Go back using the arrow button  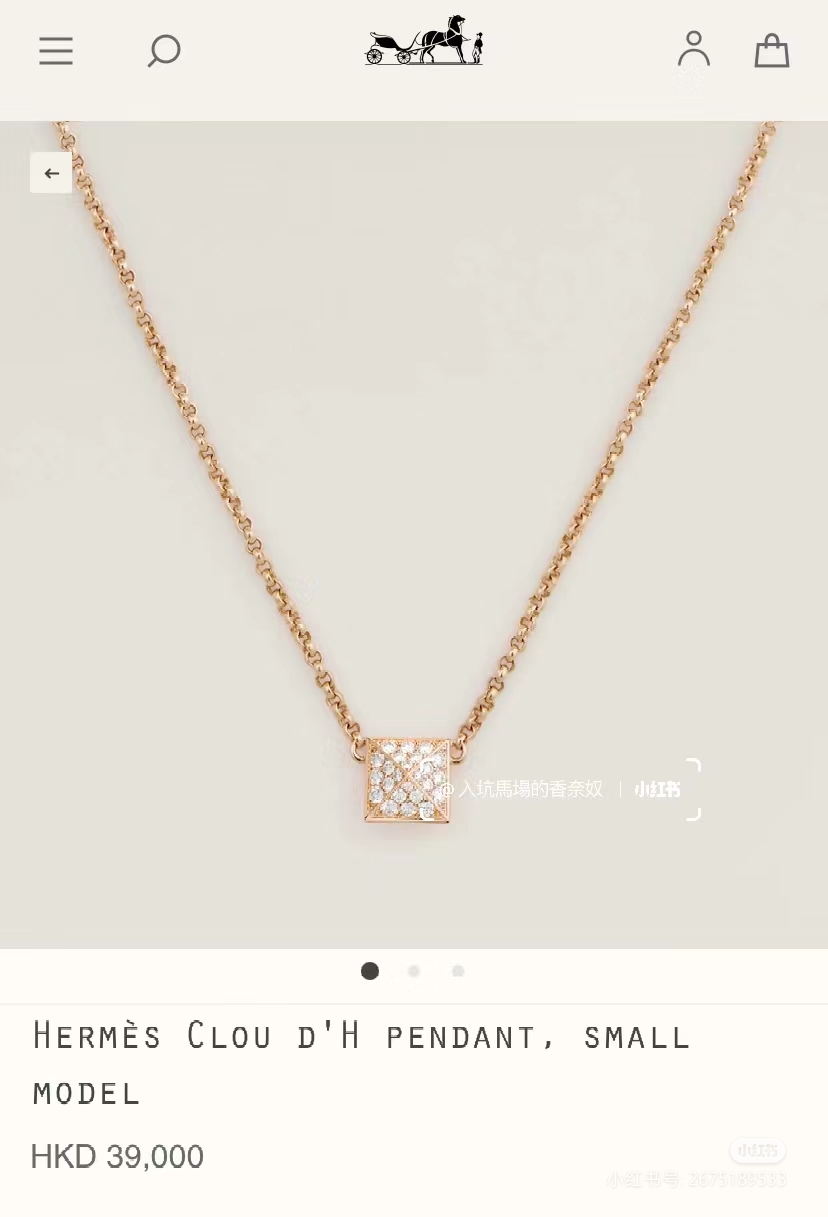[51, 173]
